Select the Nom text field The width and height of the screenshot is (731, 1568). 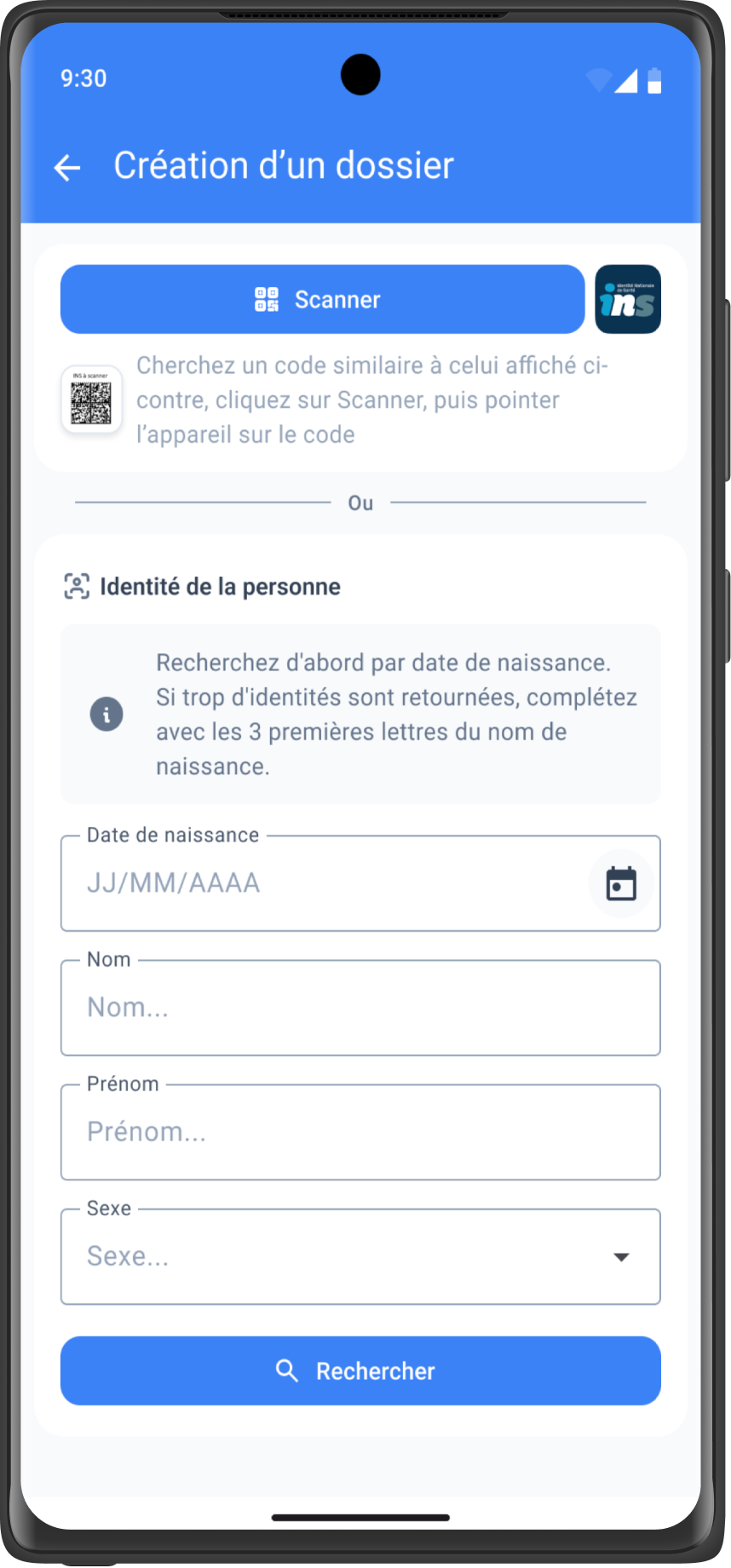(360, 1008)
